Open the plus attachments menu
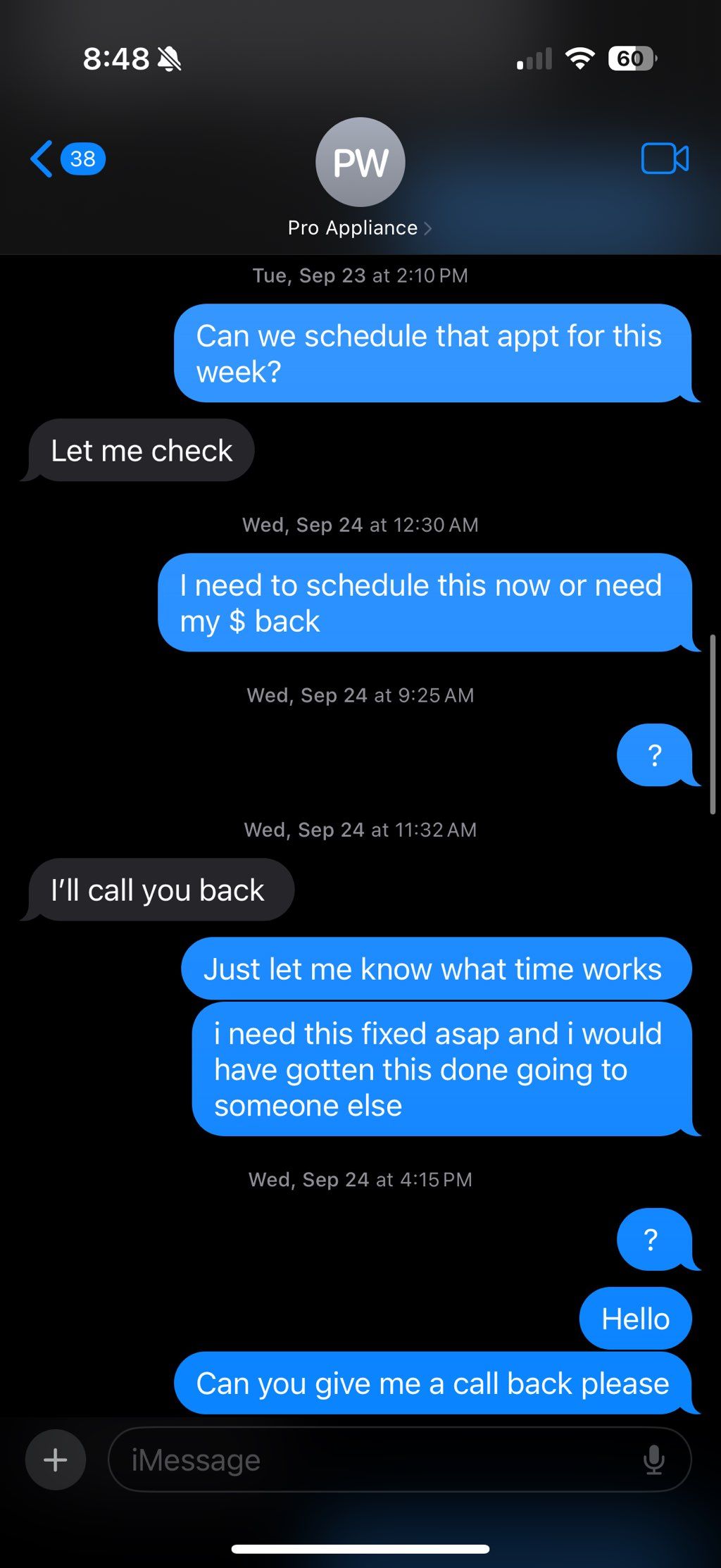721x1568 pixels. [56, 1460]
